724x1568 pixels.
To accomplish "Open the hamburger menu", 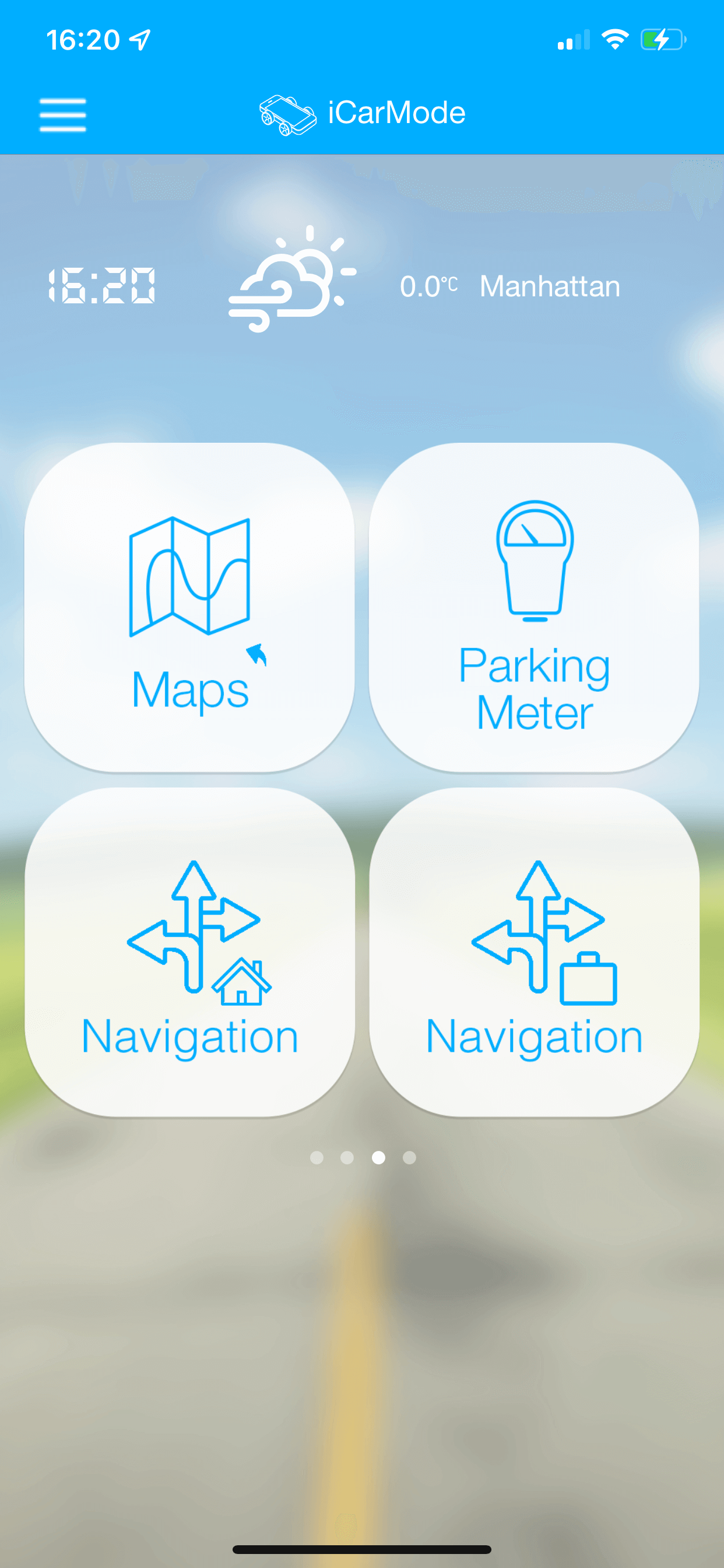I will 63,114.
